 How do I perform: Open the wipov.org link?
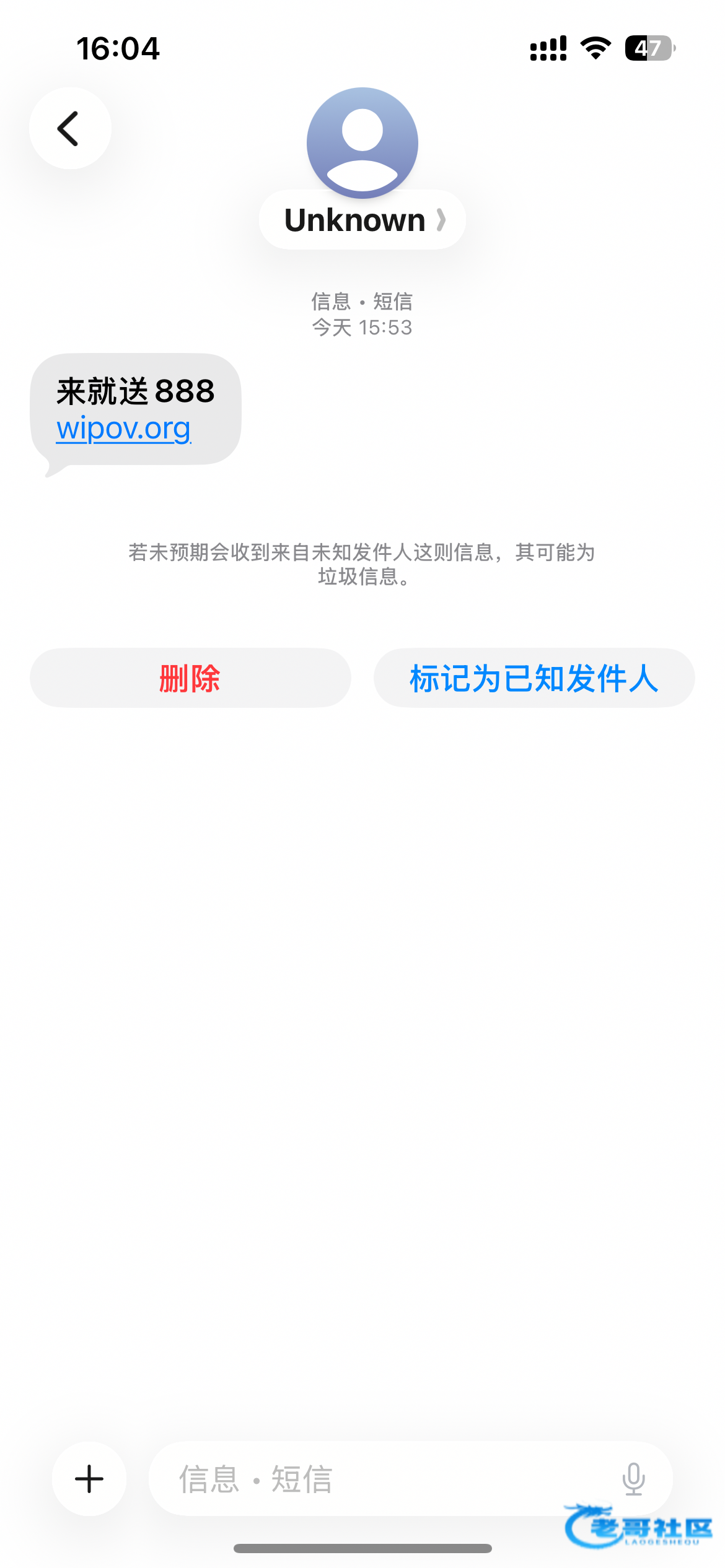pyautogui.click(x=124, y=429)
